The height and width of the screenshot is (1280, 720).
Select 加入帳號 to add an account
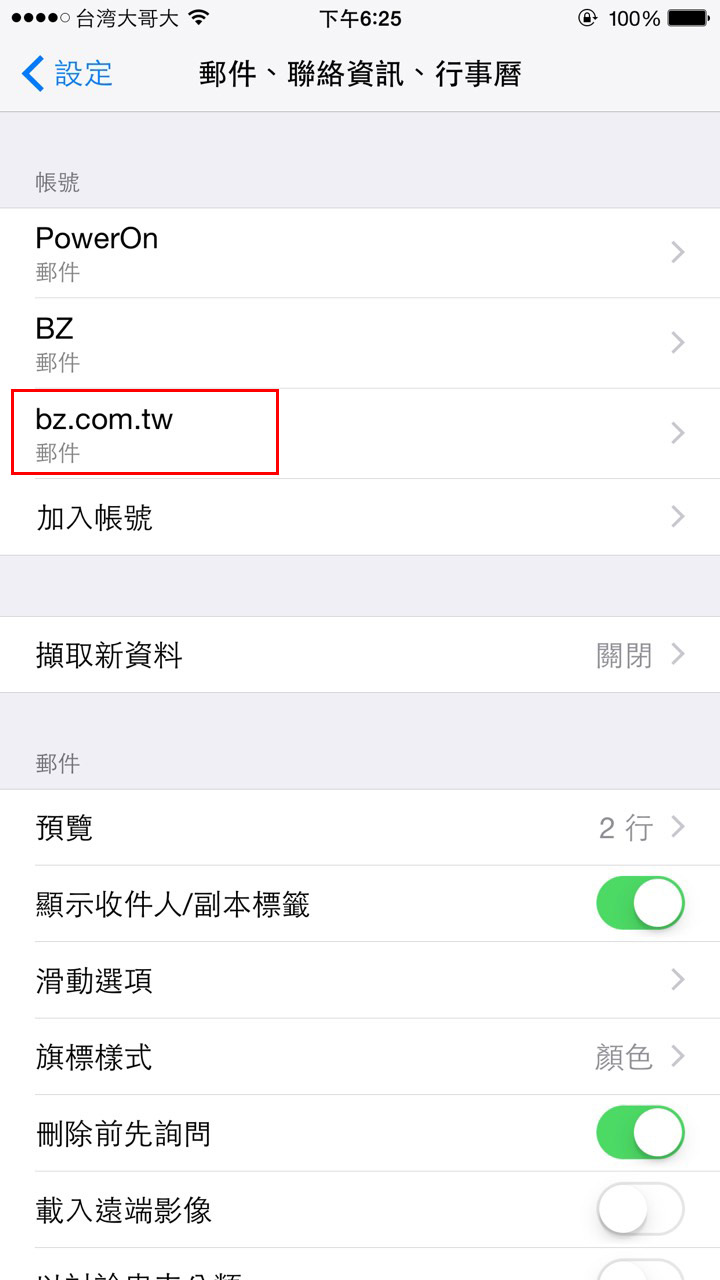(360, 517)
